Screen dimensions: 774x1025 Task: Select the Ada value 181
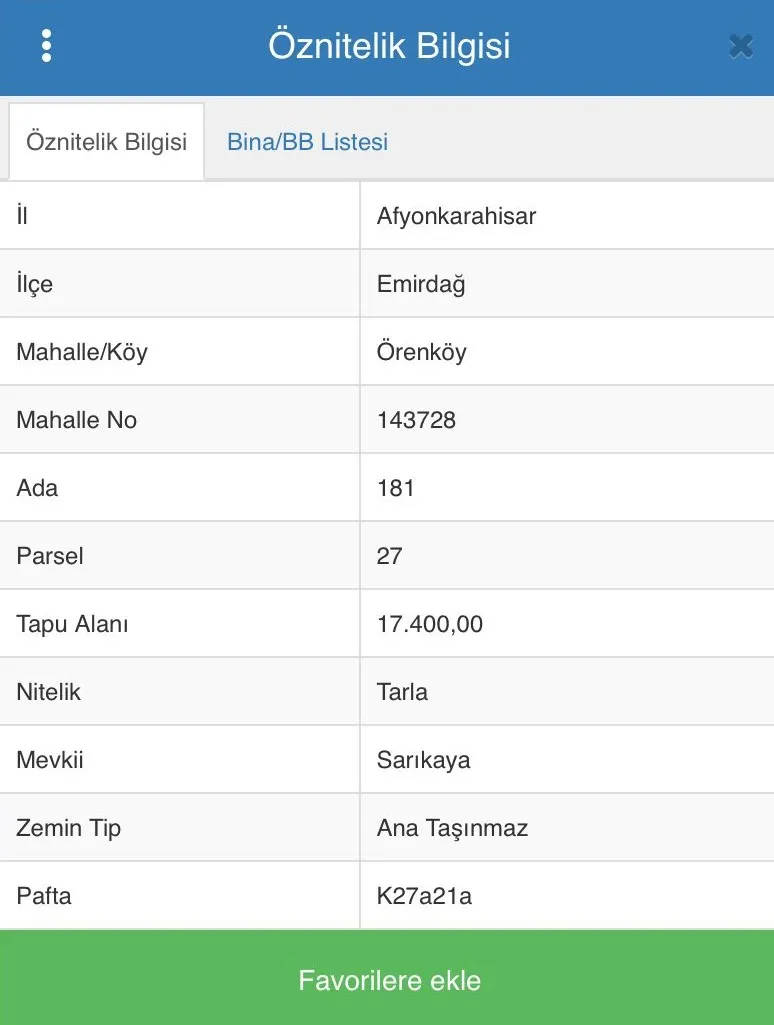pyautogui.click(x=395, y=487)
